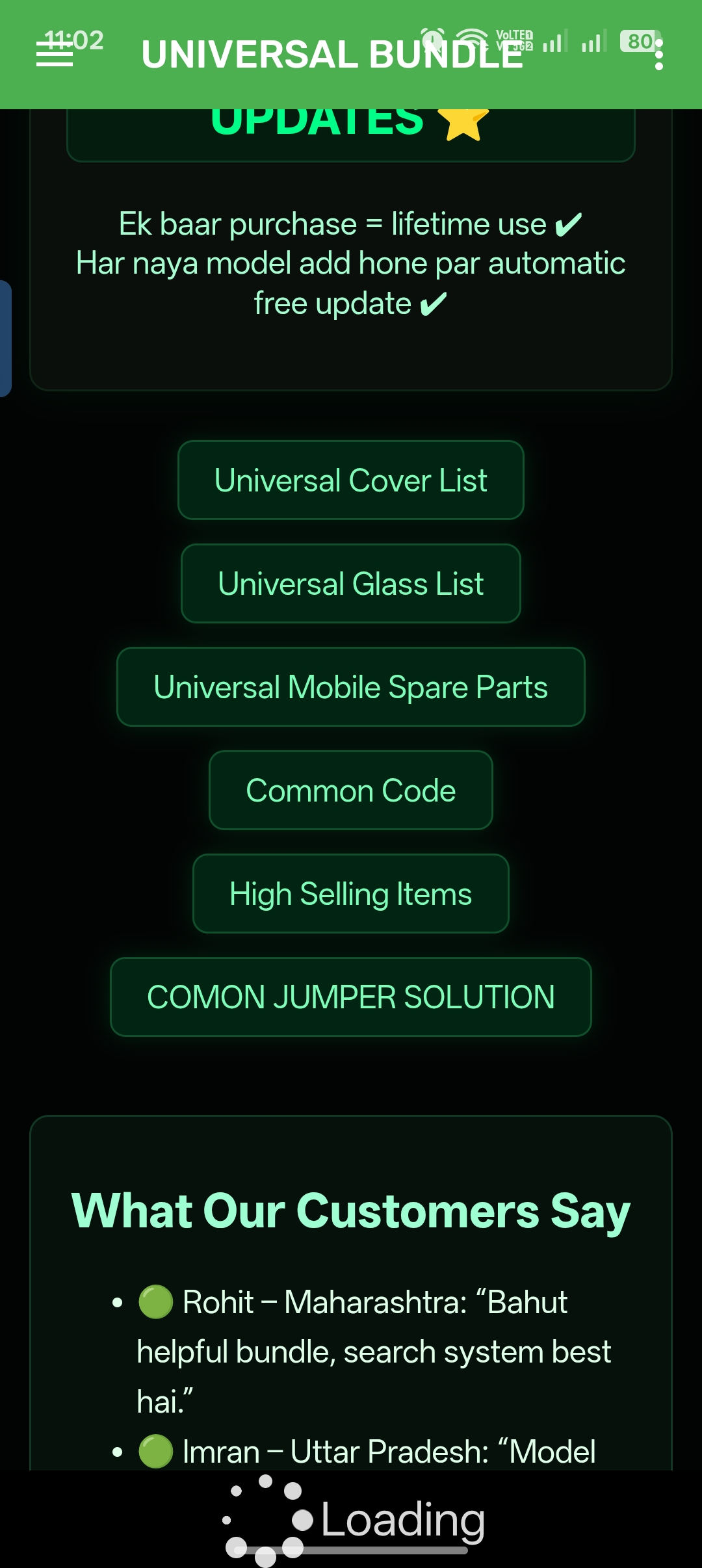This screenshot has height=1568, width=702.
Task: Browse High Selling Items
Action: click(x=351, y=894)
